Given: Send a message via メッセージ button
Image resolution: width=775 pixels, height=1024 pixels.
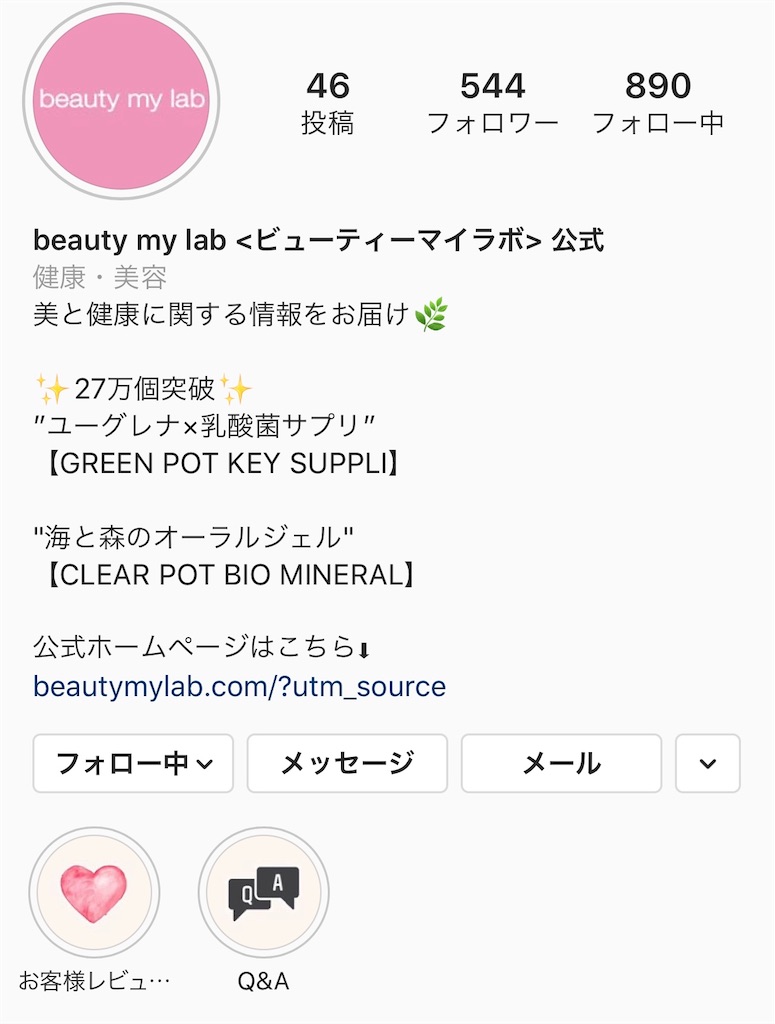Looking at the screenshot, I should [347, 764].
